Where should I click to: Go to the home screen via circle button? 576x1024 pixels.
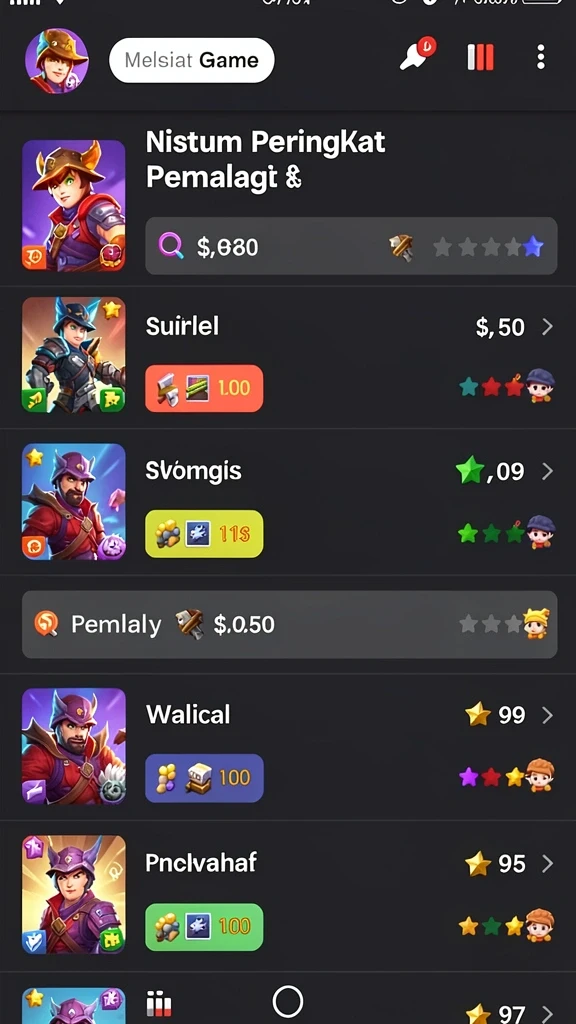click(288, 1001)
